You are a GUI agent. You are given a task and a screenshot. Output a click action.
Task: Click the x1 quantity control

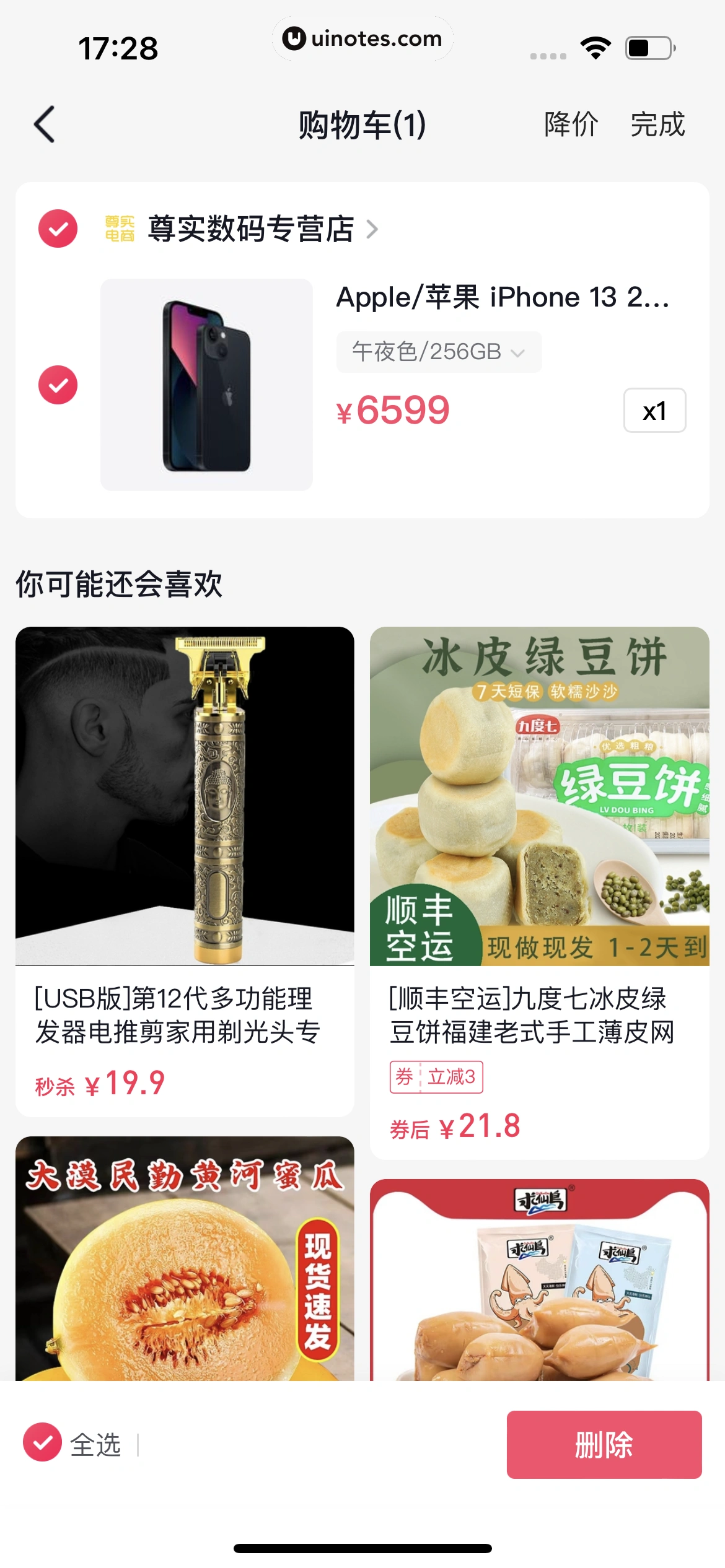(655, 409)
